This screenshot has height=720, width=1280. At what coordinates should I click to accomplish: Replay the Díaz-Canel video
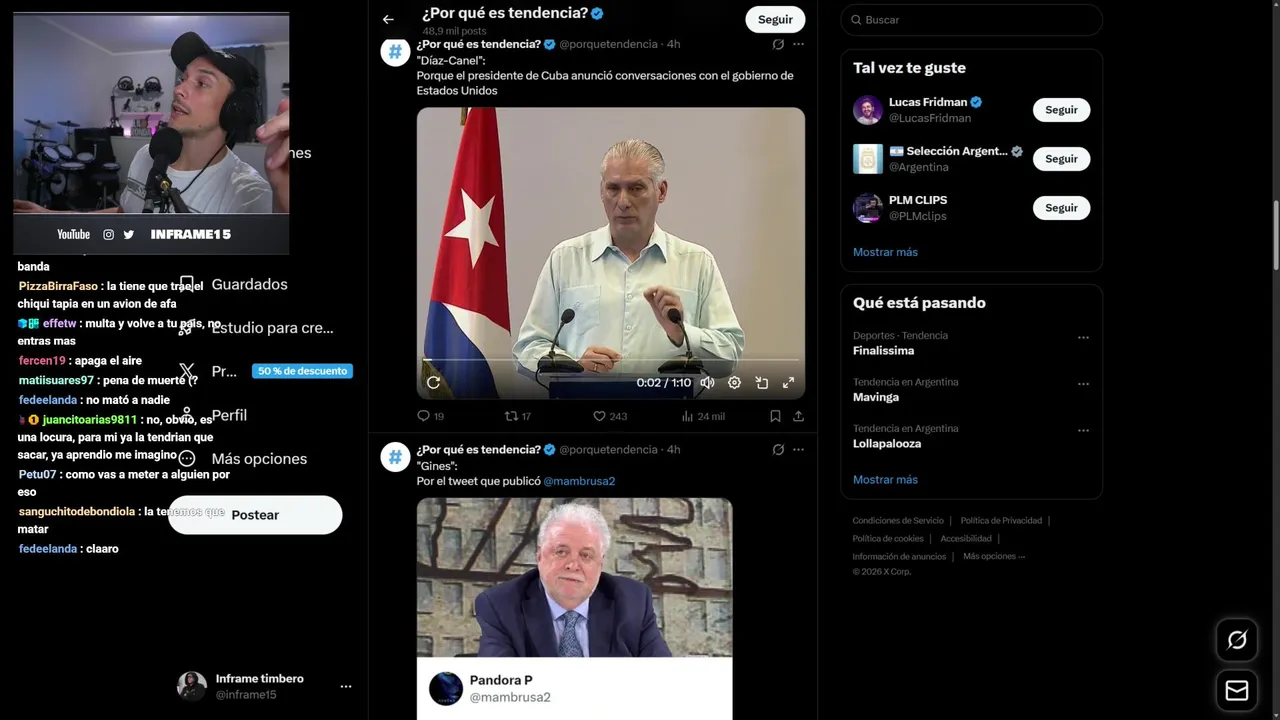coord(433,382)
